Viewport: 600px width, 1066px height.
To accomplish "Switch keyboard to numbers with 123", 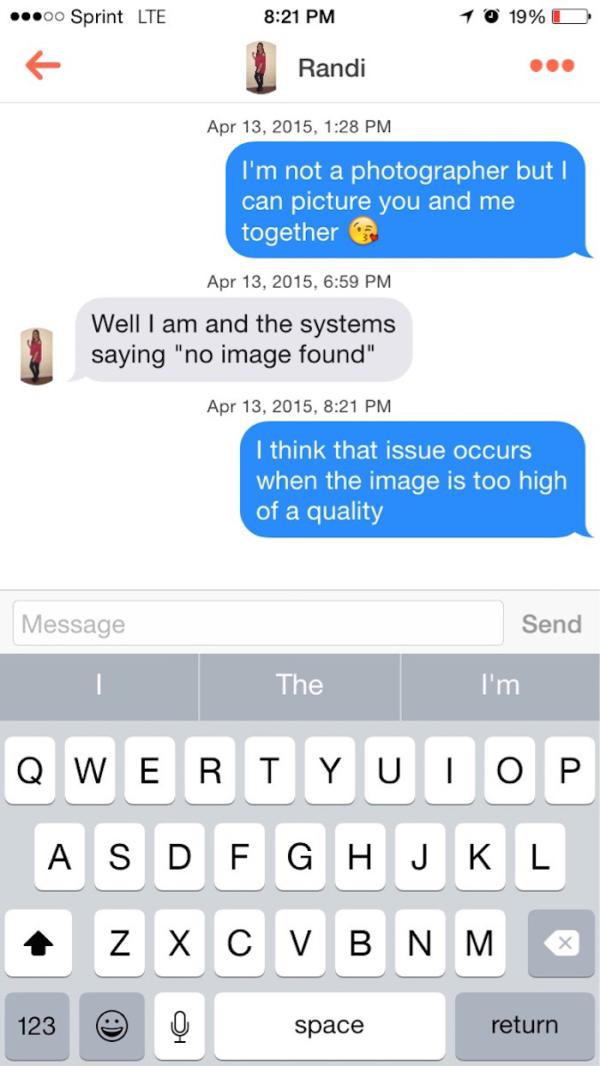I will point(37,1026).
